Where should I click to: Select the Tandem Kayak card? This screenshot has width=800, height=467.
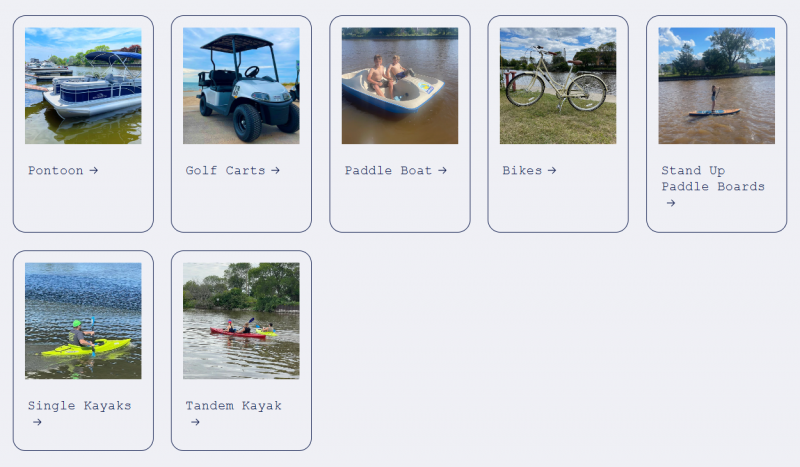(x=233, y=406)
